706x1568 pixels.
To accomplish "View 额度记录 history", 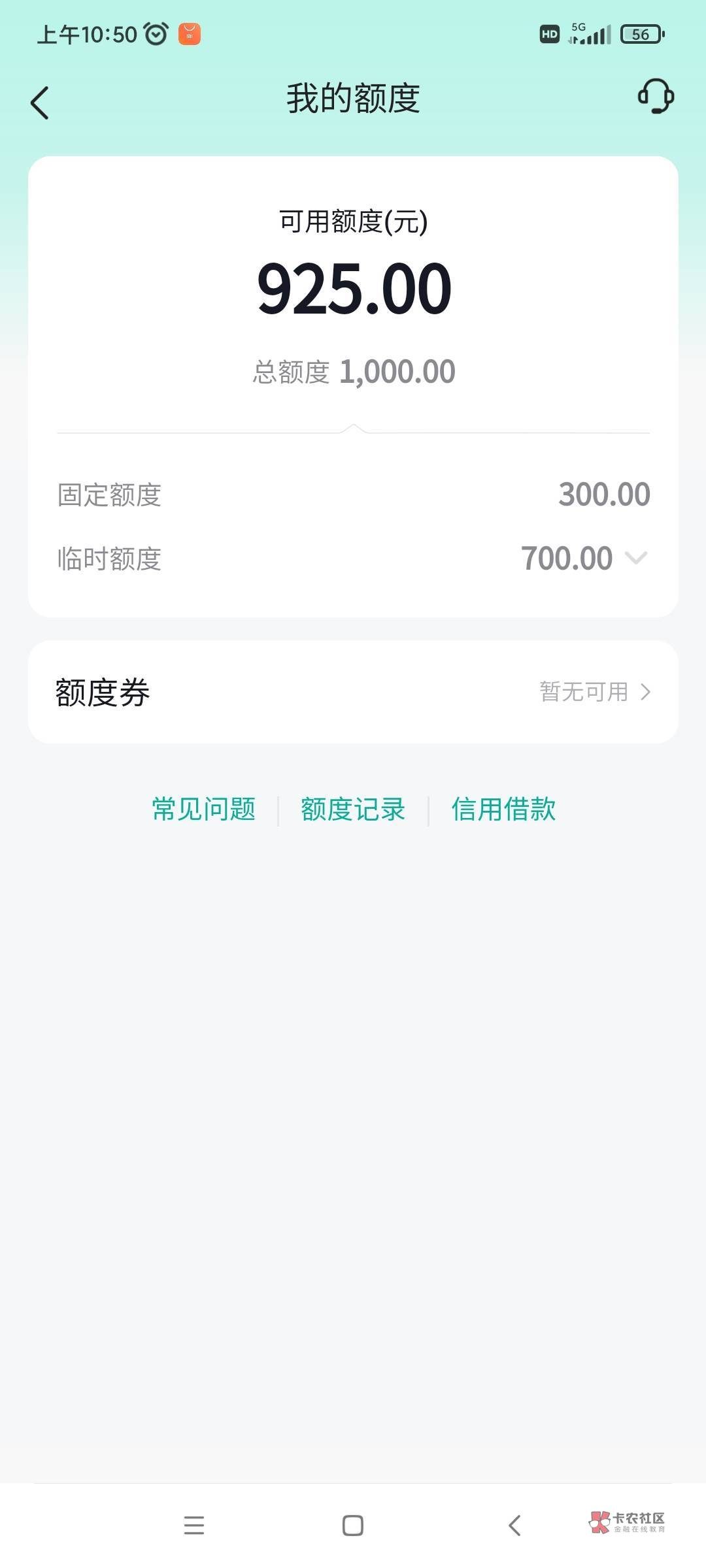I will [x=353, y=809].
